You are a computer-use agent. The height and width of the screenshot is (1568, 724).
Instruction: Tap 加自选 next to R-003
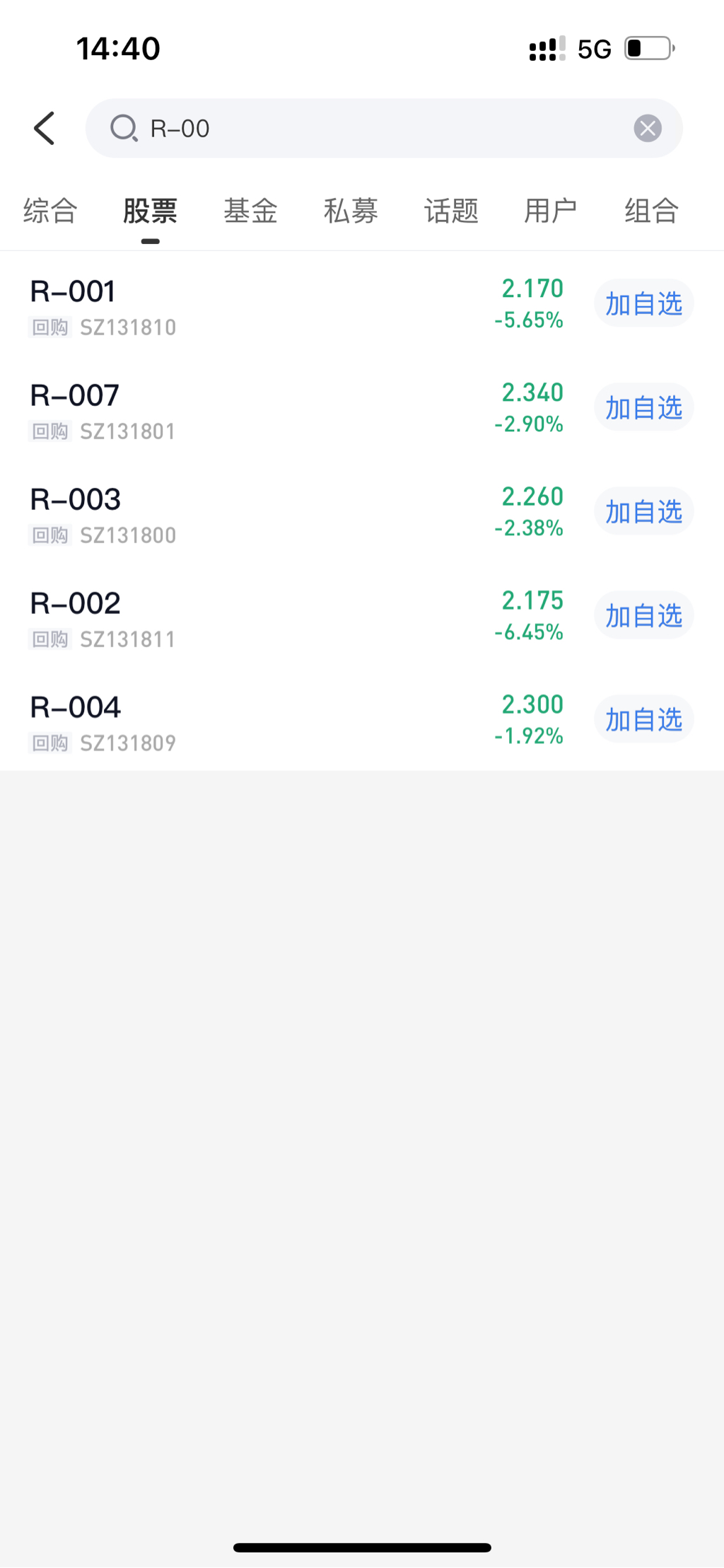coord(643,512)
